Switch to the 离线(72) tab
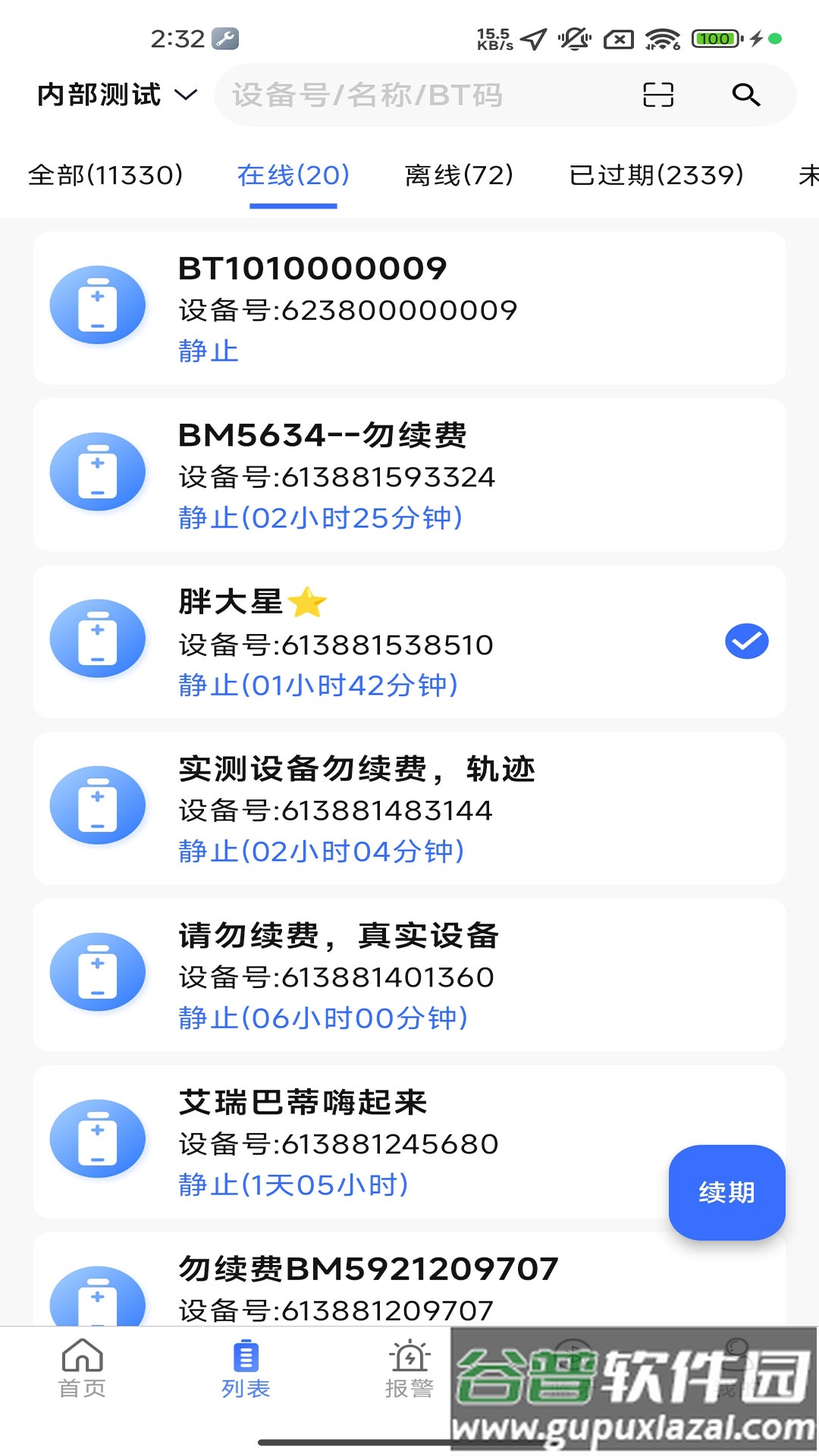 [x=458, y=174]
